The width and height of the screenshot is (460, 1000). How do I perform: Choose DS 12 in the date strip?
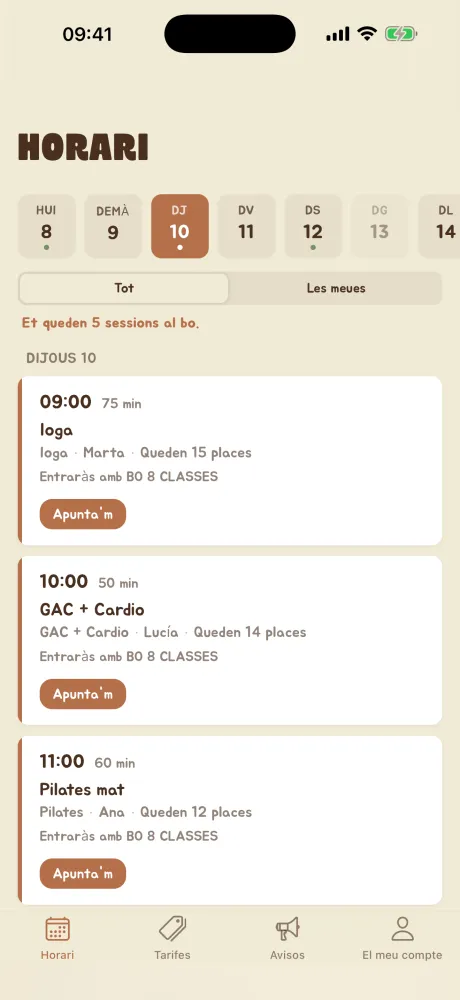pyautogui.click(x=313, y=226)
